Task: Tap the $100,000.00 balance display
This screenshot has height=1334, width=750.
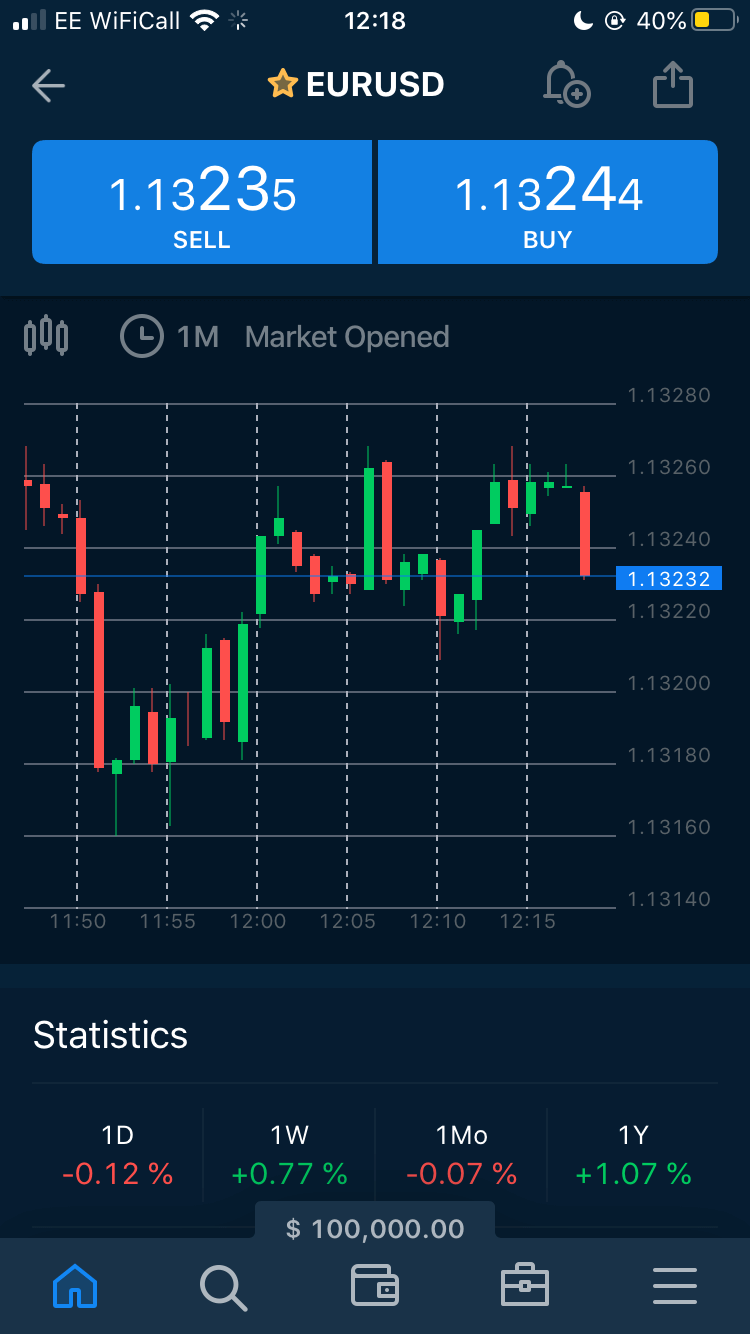Action: [x=374, y=1227]
